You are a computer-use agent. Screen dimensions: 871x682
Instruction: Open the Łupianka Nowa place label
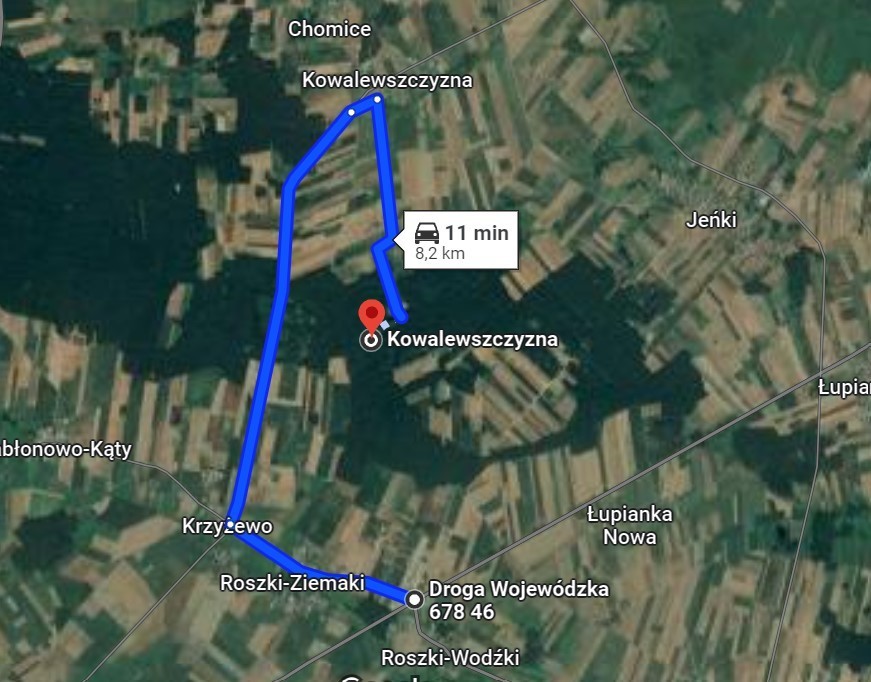click(x=630, y=525)
